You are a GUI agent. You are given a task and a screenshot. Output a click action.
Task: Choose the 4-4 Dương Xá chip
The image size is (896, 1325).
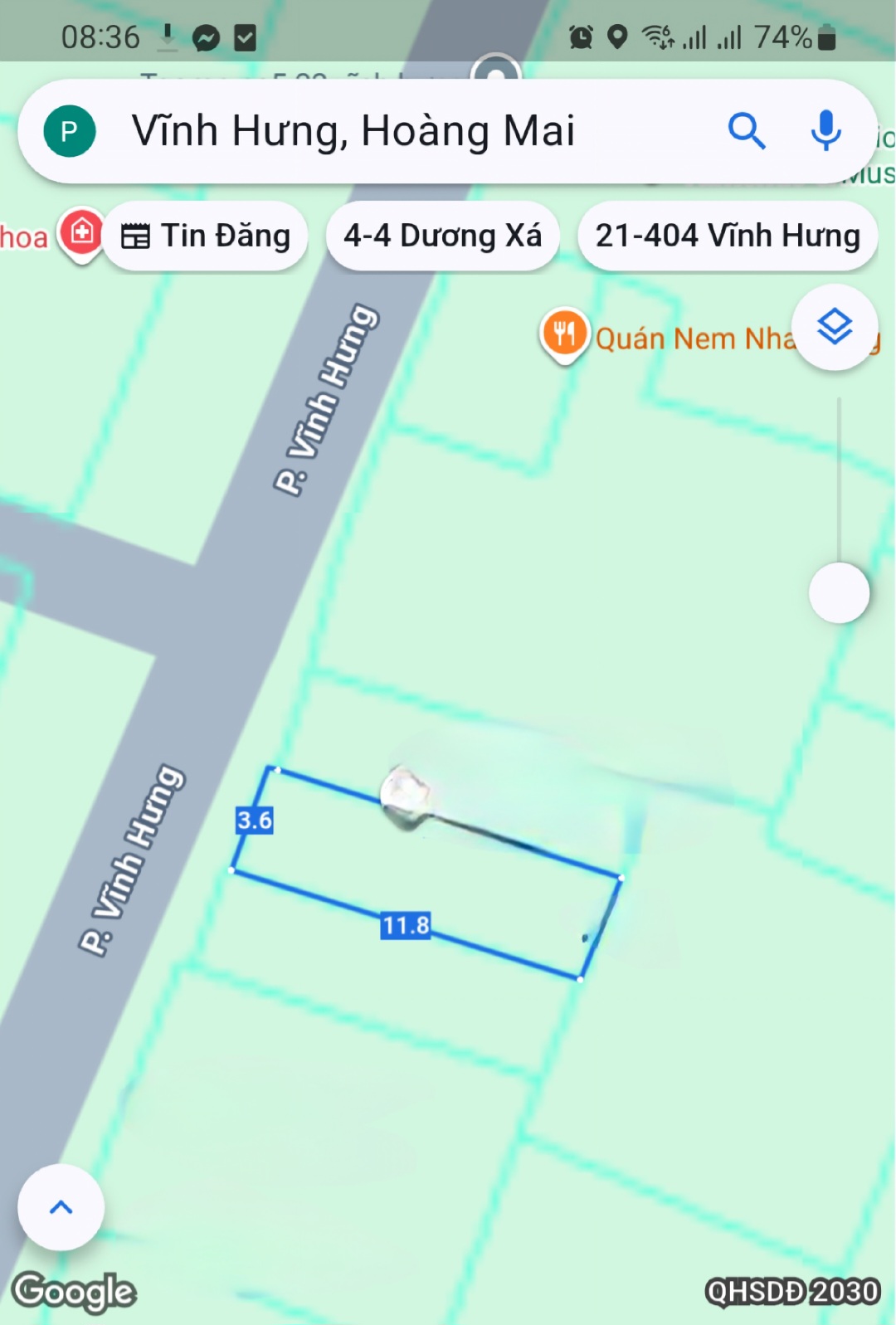(x=442, y=236)
